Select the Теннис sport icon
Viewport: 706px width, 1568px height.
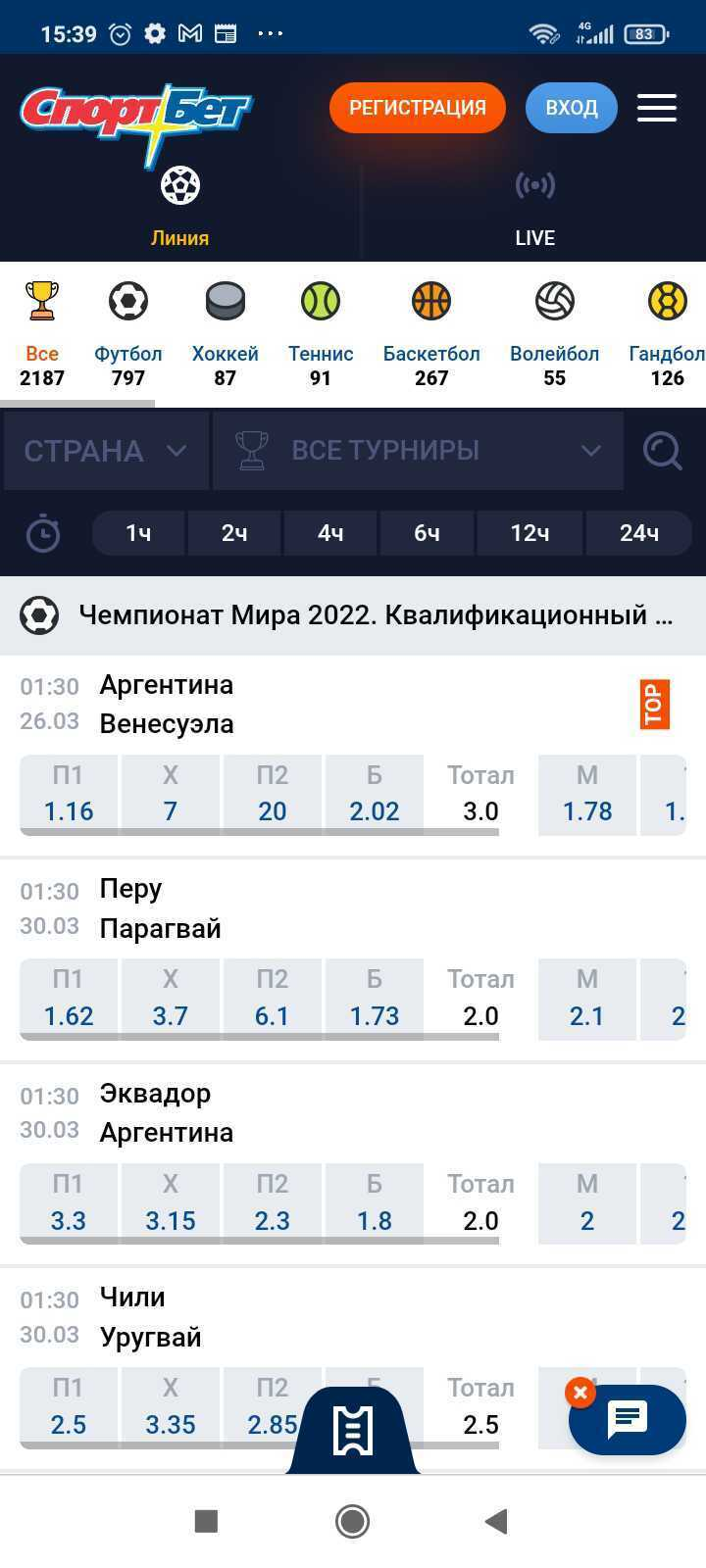320,301
